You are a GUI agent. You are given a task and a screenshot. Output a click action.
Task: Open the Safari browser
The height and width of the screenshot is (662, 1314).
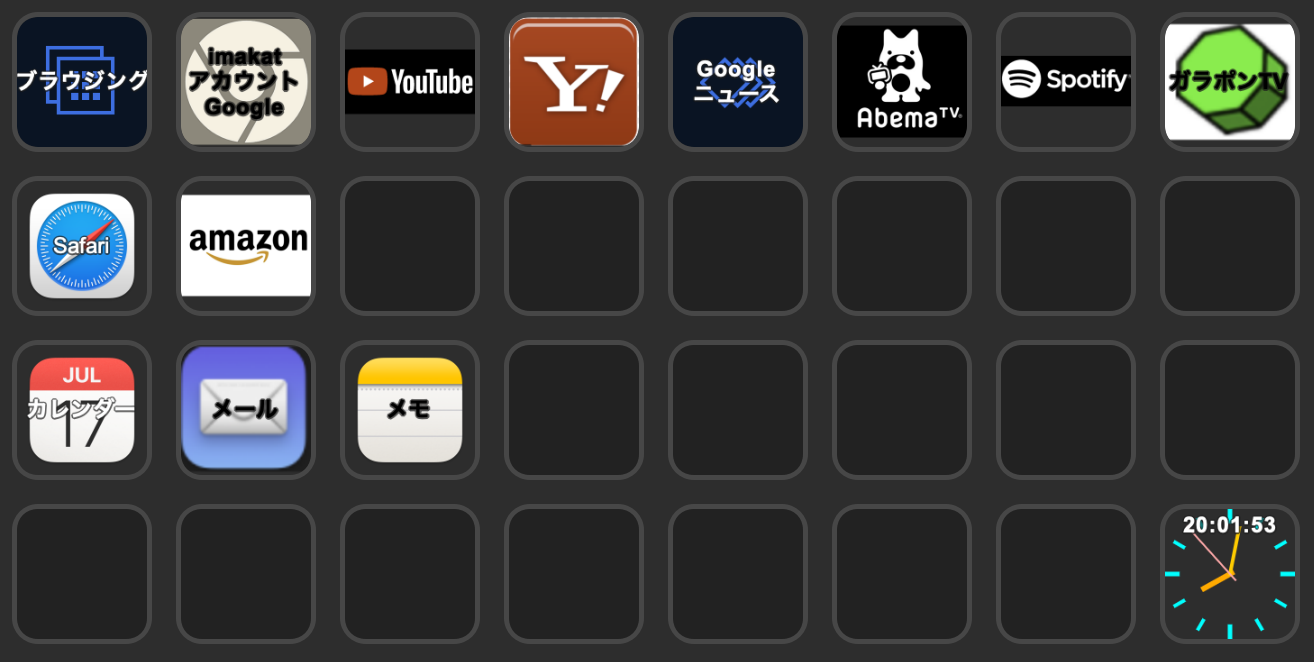(x=82, y=246)
